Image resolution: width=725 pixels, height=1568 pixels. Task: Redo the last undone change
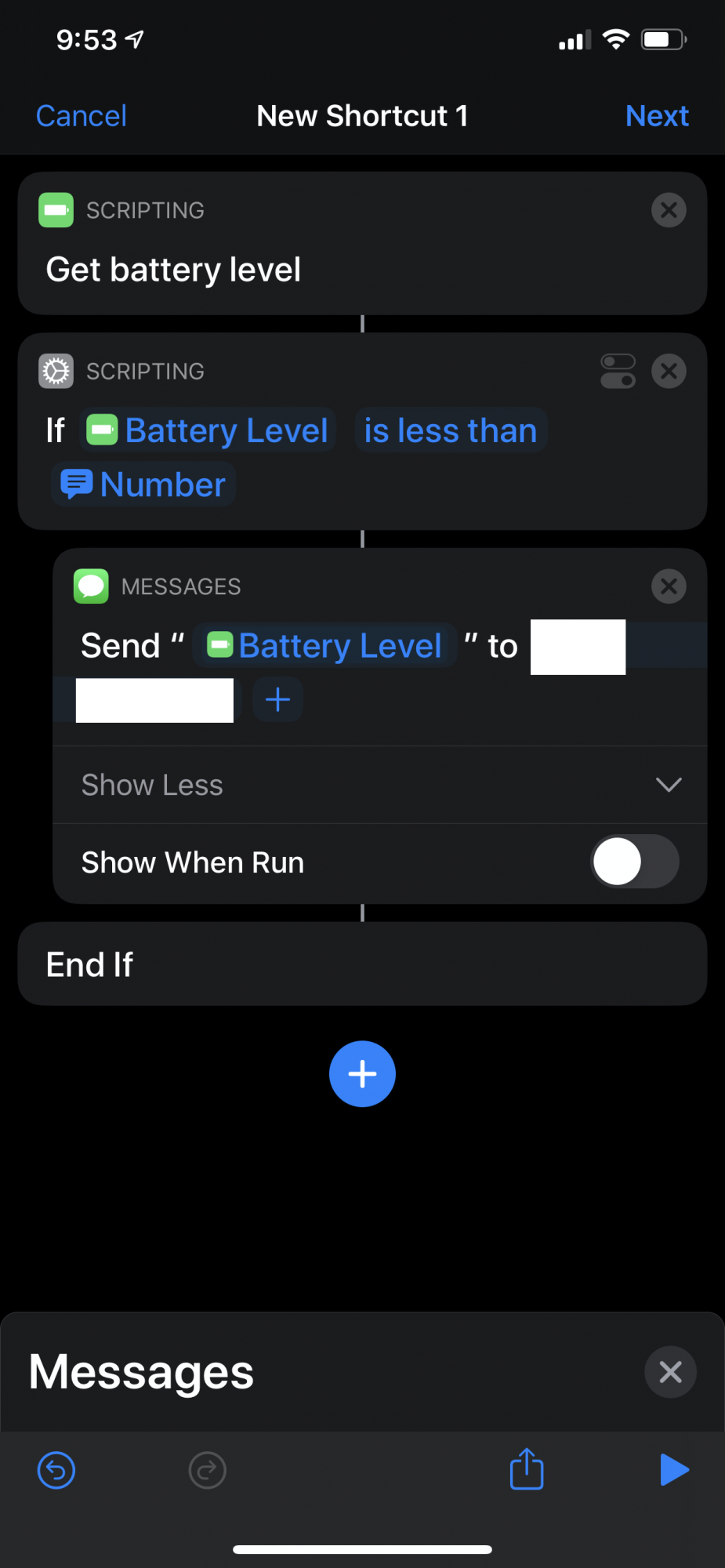tap(208, 1470)
